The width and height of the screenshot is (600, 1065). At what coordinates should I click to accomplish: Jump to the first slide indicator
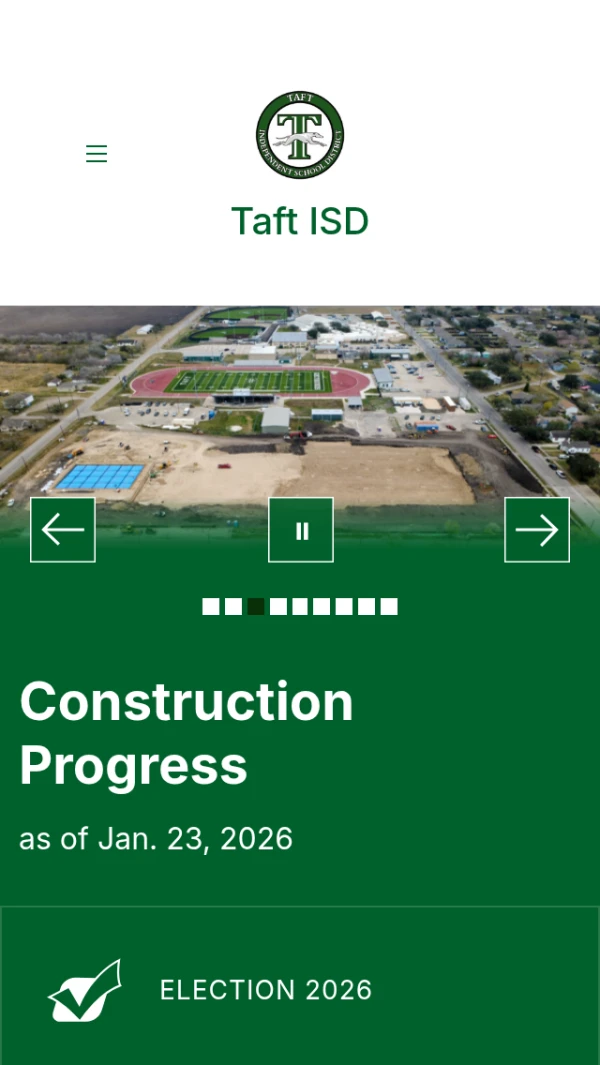(x=210, y=606)
